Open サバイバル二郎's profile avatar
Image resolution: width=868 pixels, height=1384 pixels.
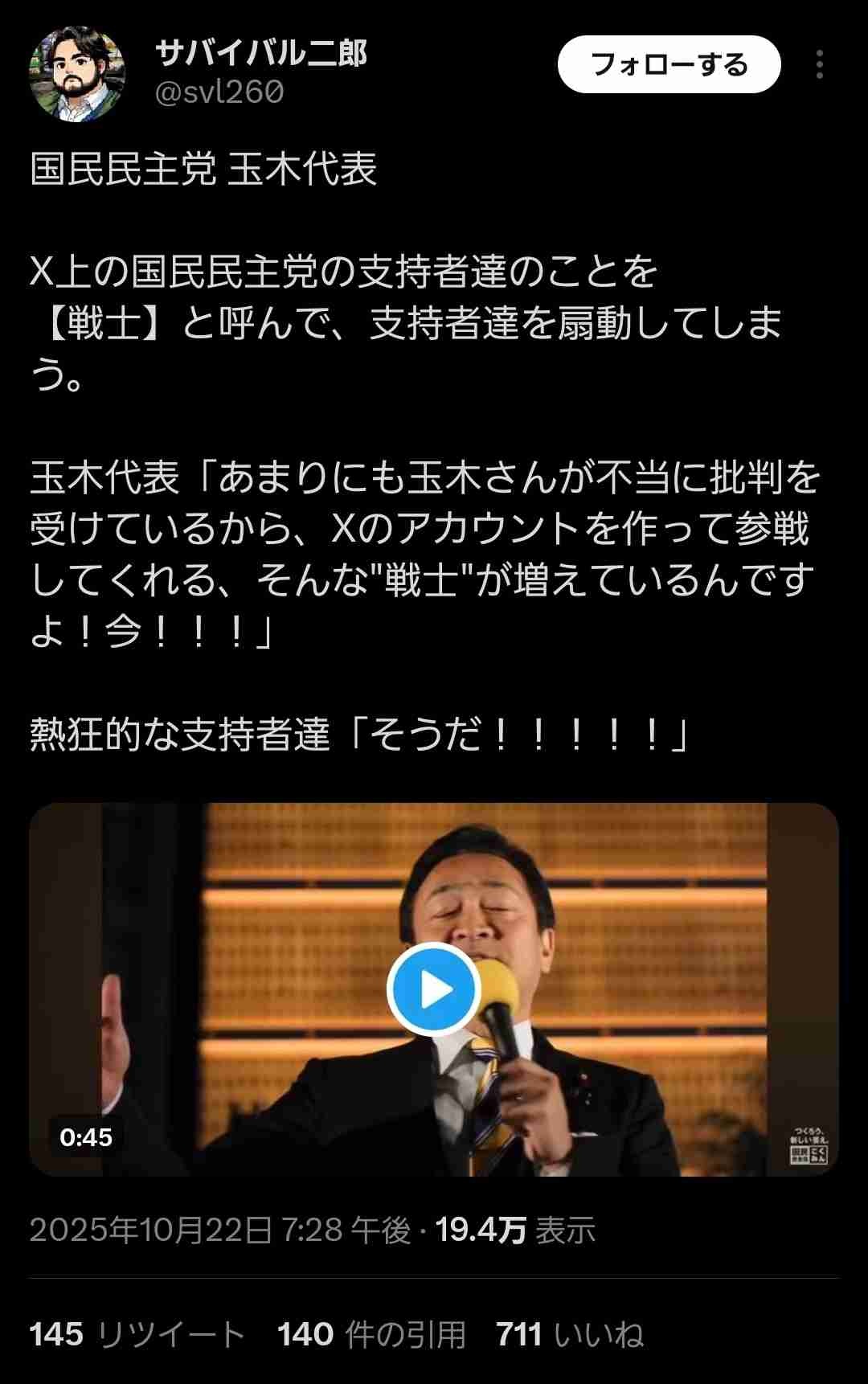click(78, 74)
